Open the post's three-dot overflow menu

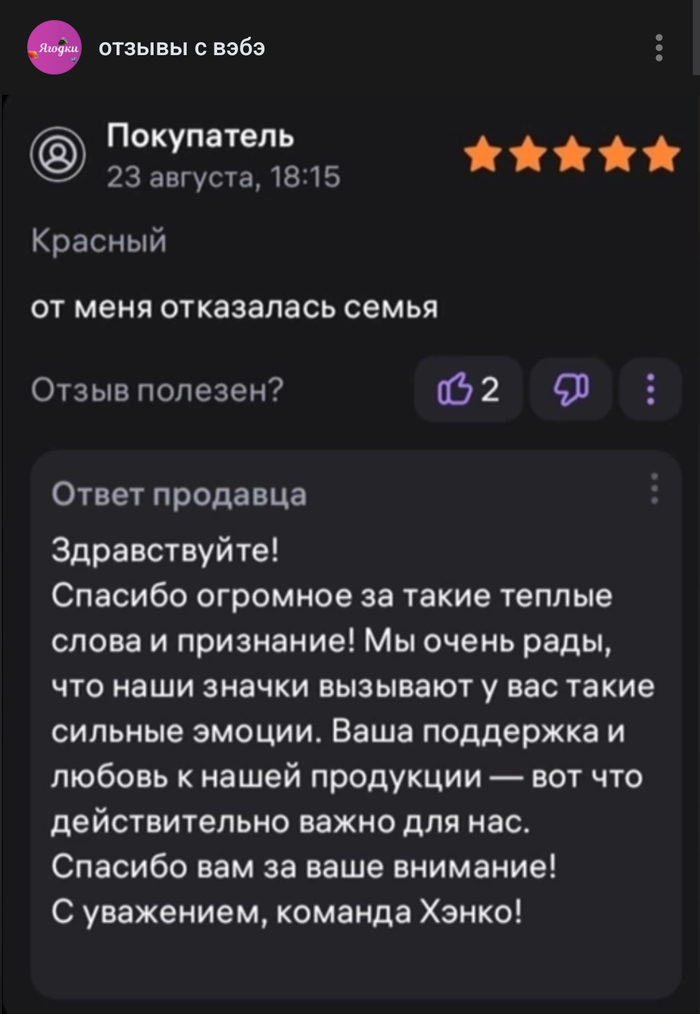658,48
